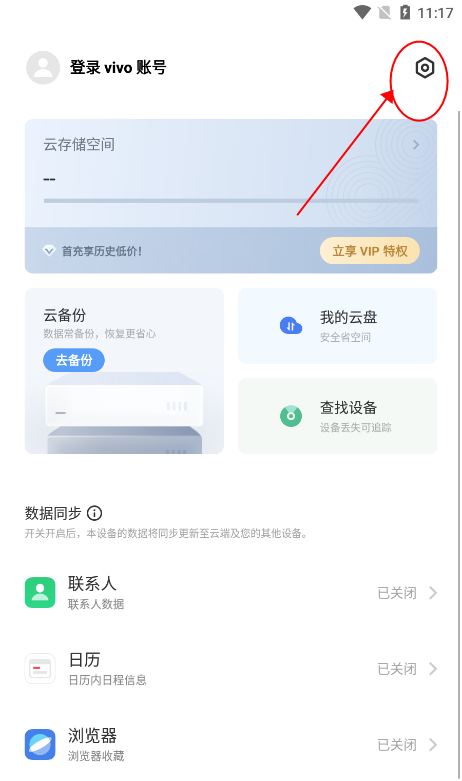Tap the info icon beside 数据同步
462x781 pixels.
pyautogui.click(x=95, y=513)
